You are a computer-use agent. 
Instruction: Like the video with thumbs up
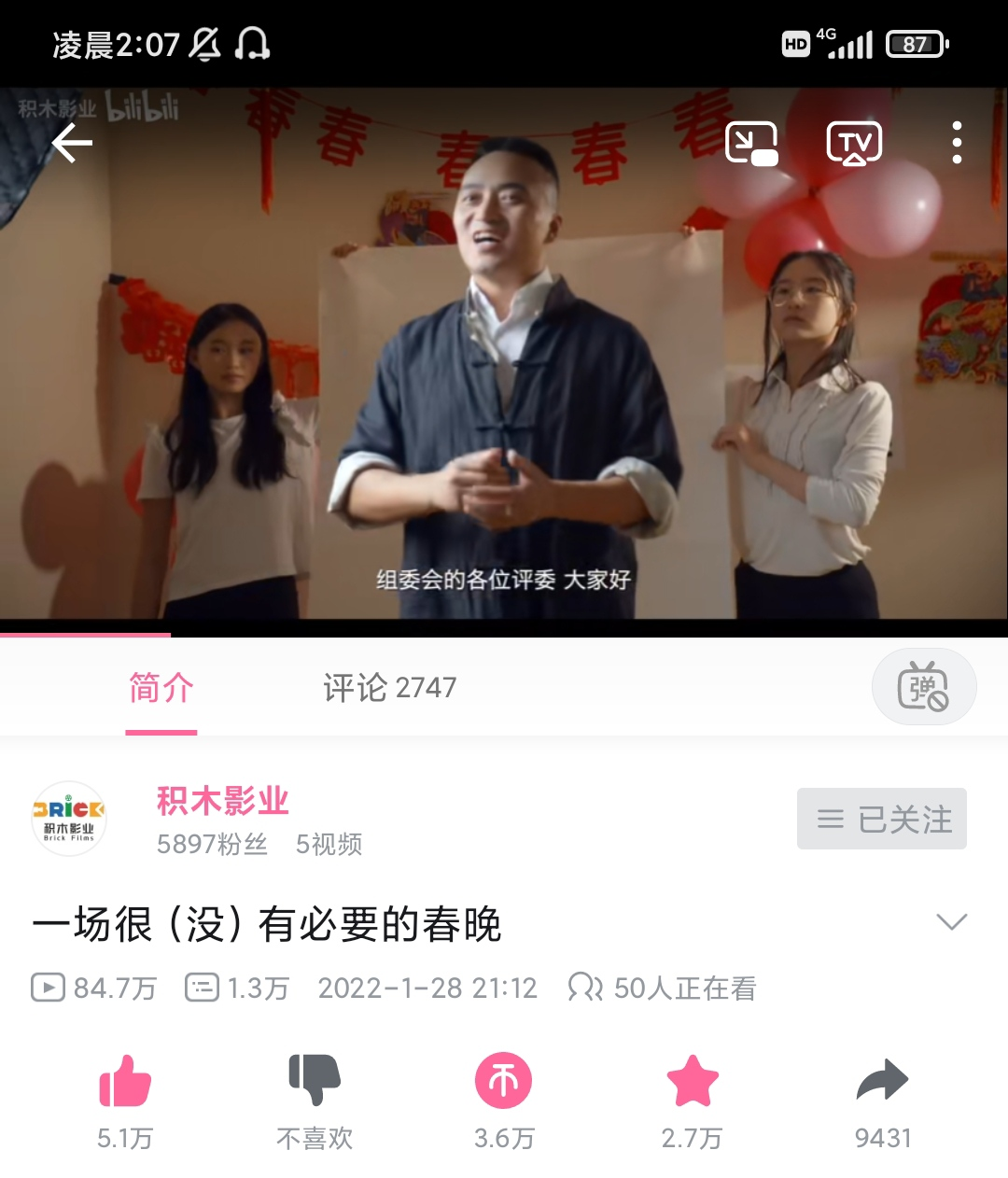(125, 1081)
